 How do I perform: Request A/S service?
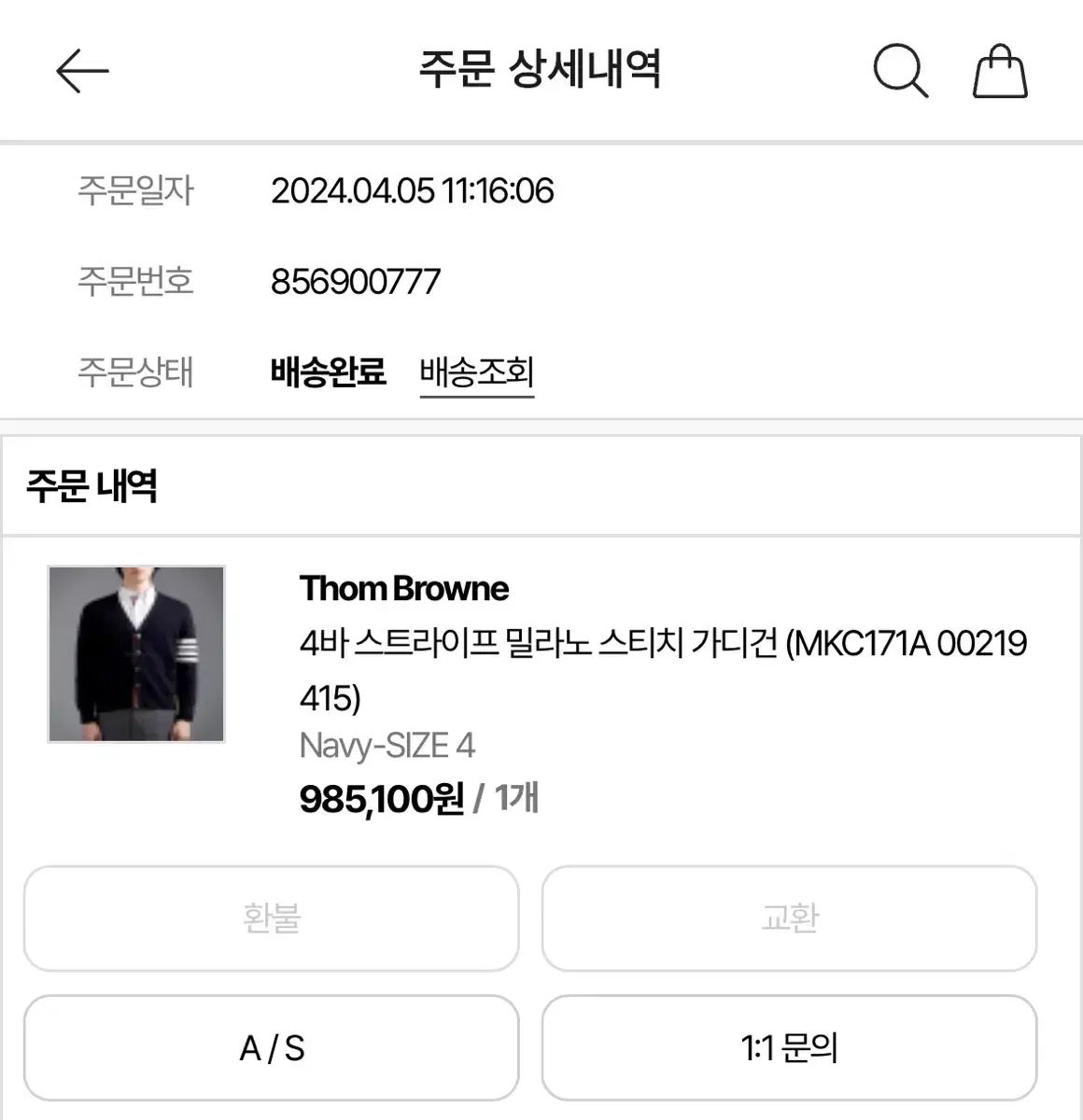click(271, 1048)
